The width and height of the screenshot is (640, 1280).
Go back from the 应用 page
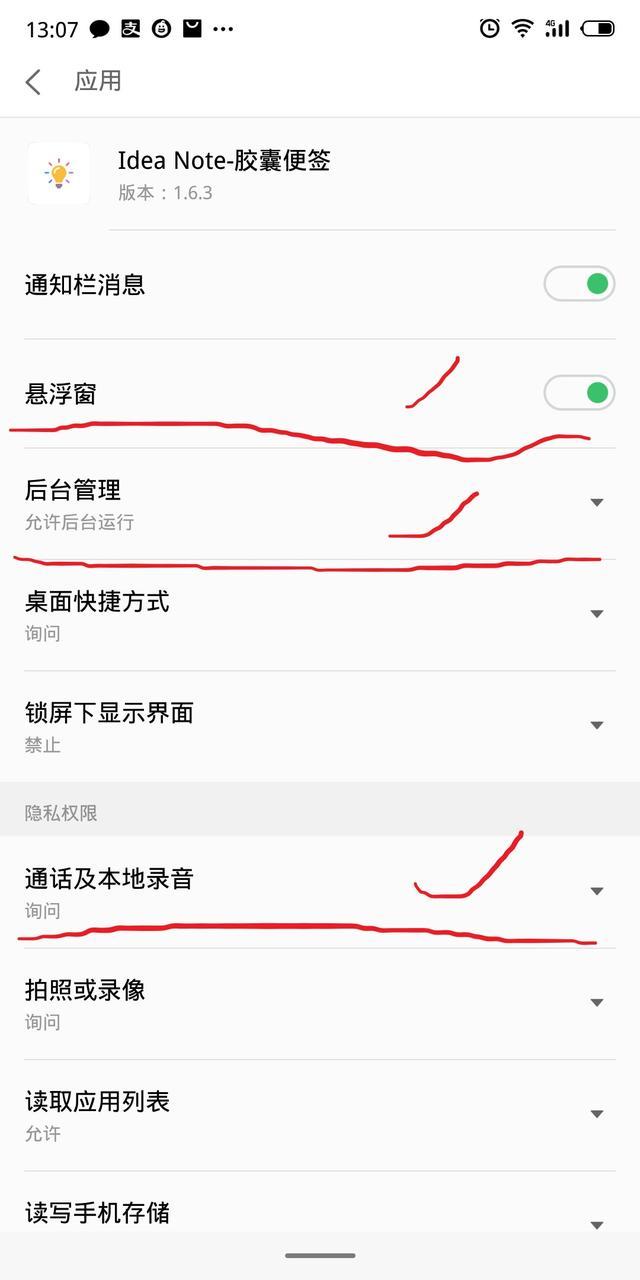point(34,82)
